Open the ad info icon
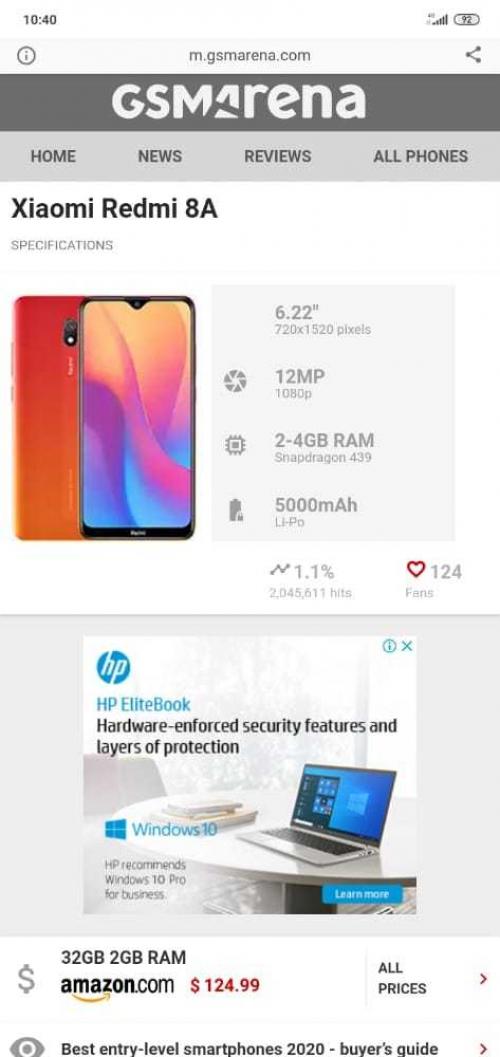This screenshot has width=500, height=1057. [x=389, y=646]
